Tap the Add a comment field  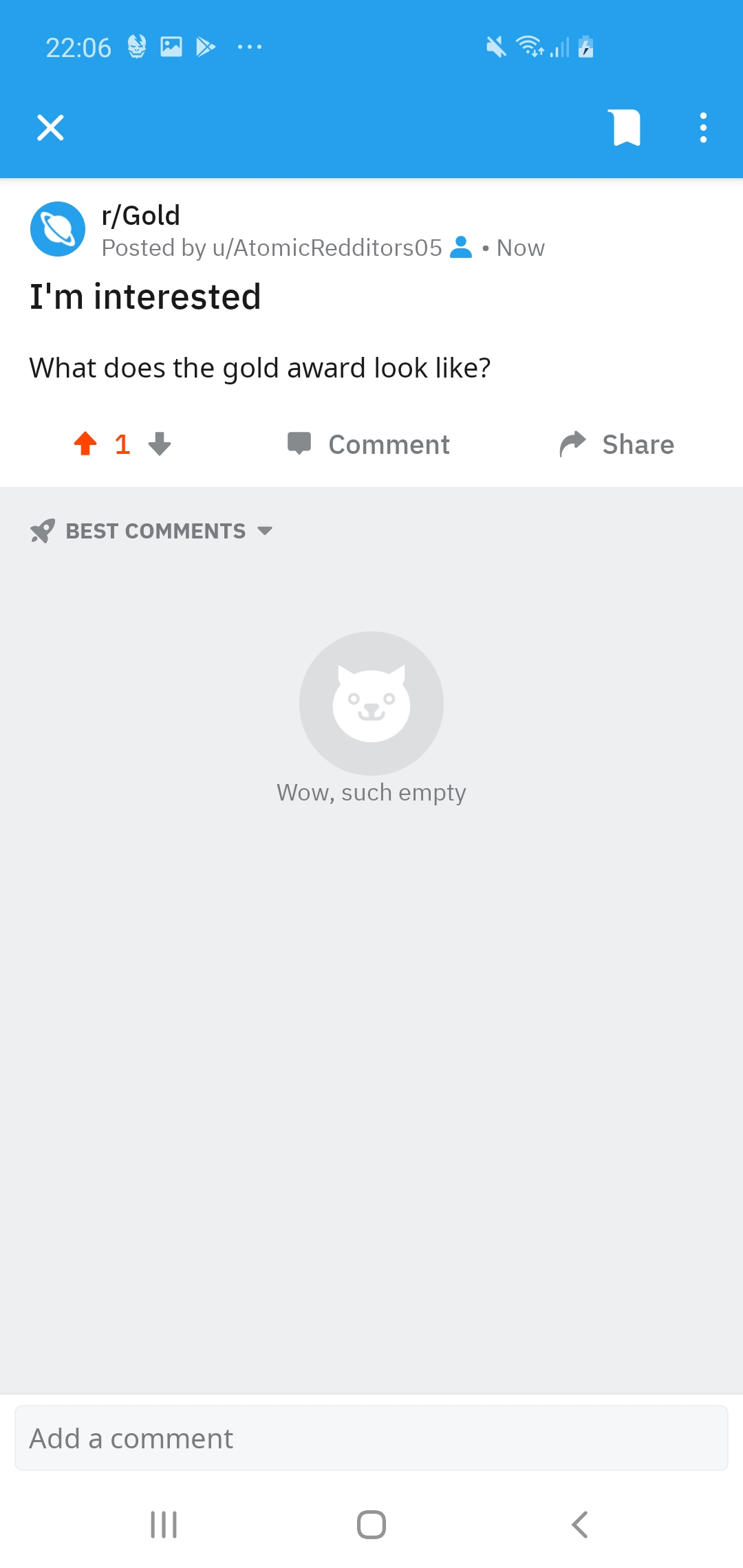point(371,1438)
